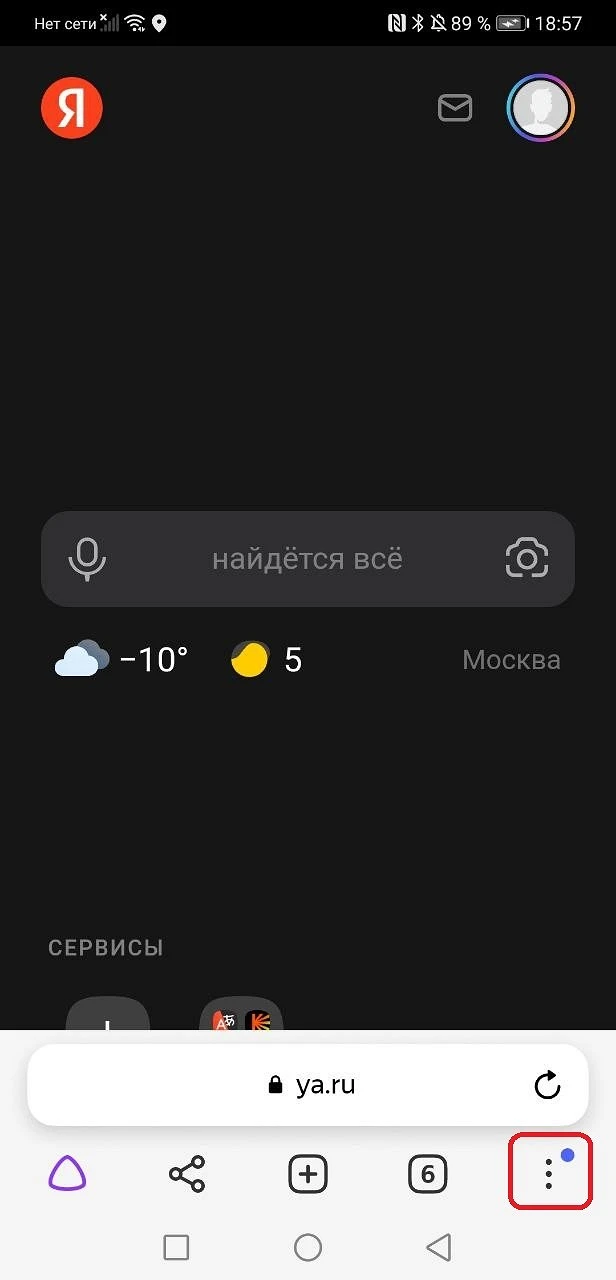616x1280 pixels.
Task: Share the current page
Action: point(187,1173)
